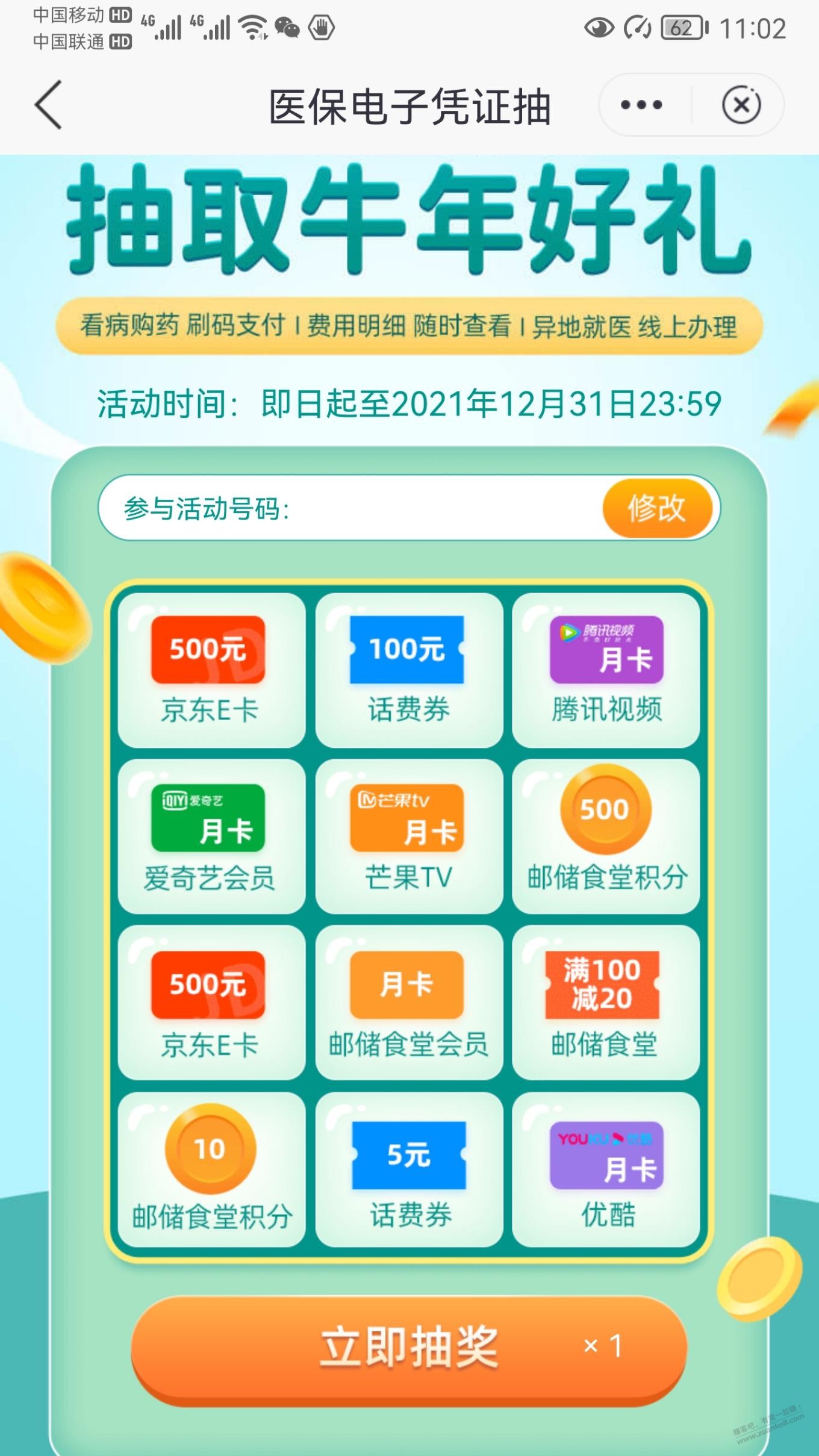Image resolution: width=819 pixels, height=1456 pixels.
Task: Open the three-dot more options menu
Action: tap(641, 105)
